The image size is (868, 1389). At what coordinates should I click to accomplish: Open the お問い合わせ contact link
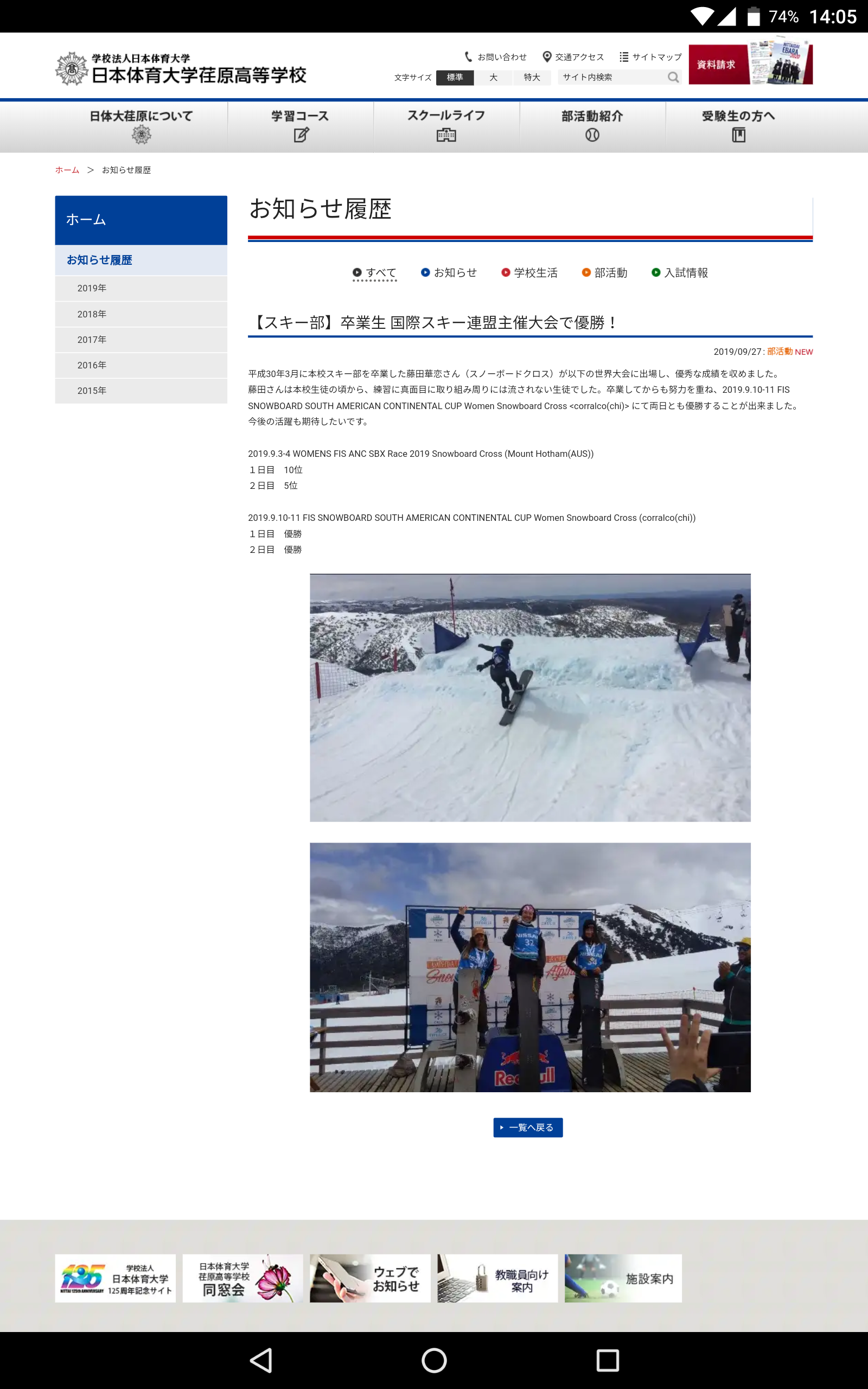pyautogui.click(x=495, y=57)
